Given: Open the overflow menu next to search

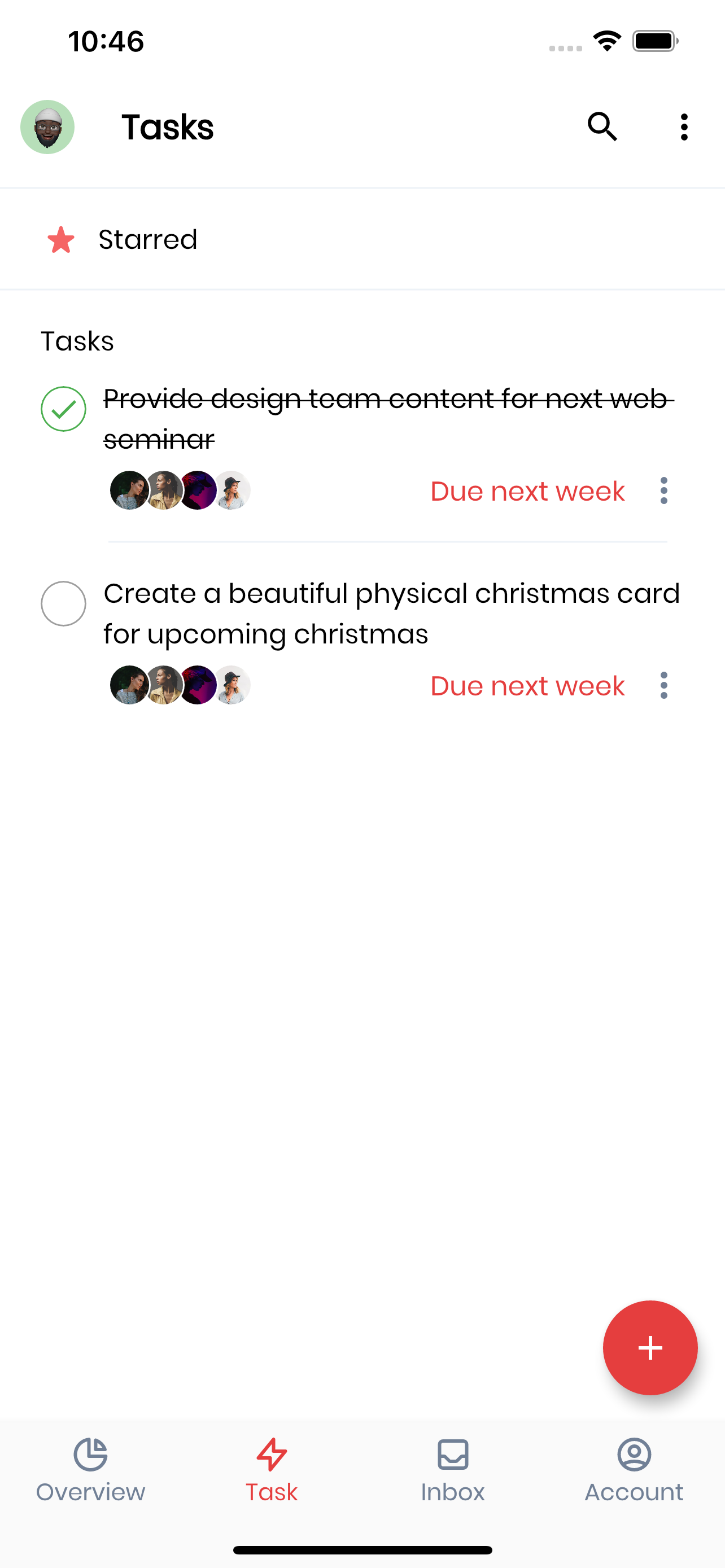Looking at the screenshot, I should click(x=684, y=126).
